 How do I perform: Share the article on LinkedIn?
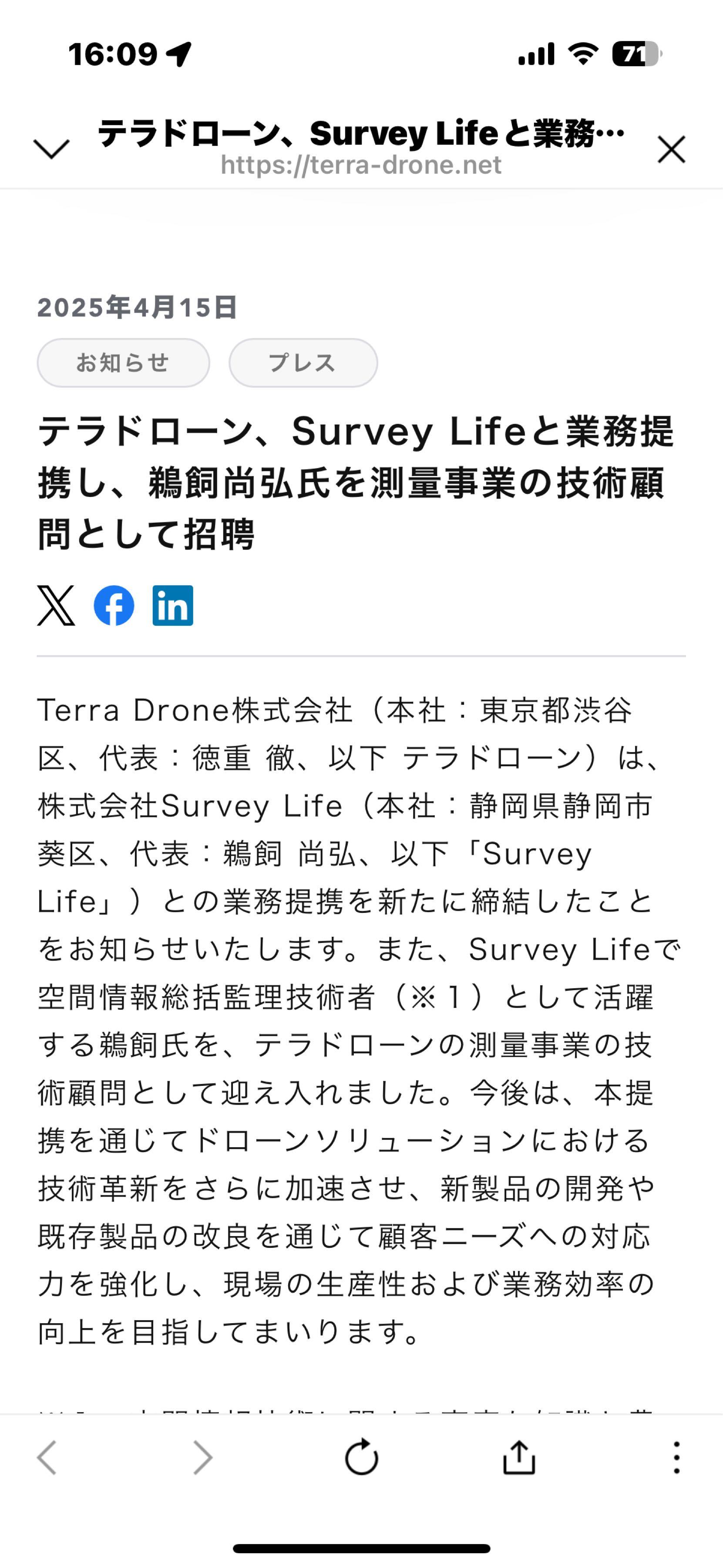pos(173,606)
